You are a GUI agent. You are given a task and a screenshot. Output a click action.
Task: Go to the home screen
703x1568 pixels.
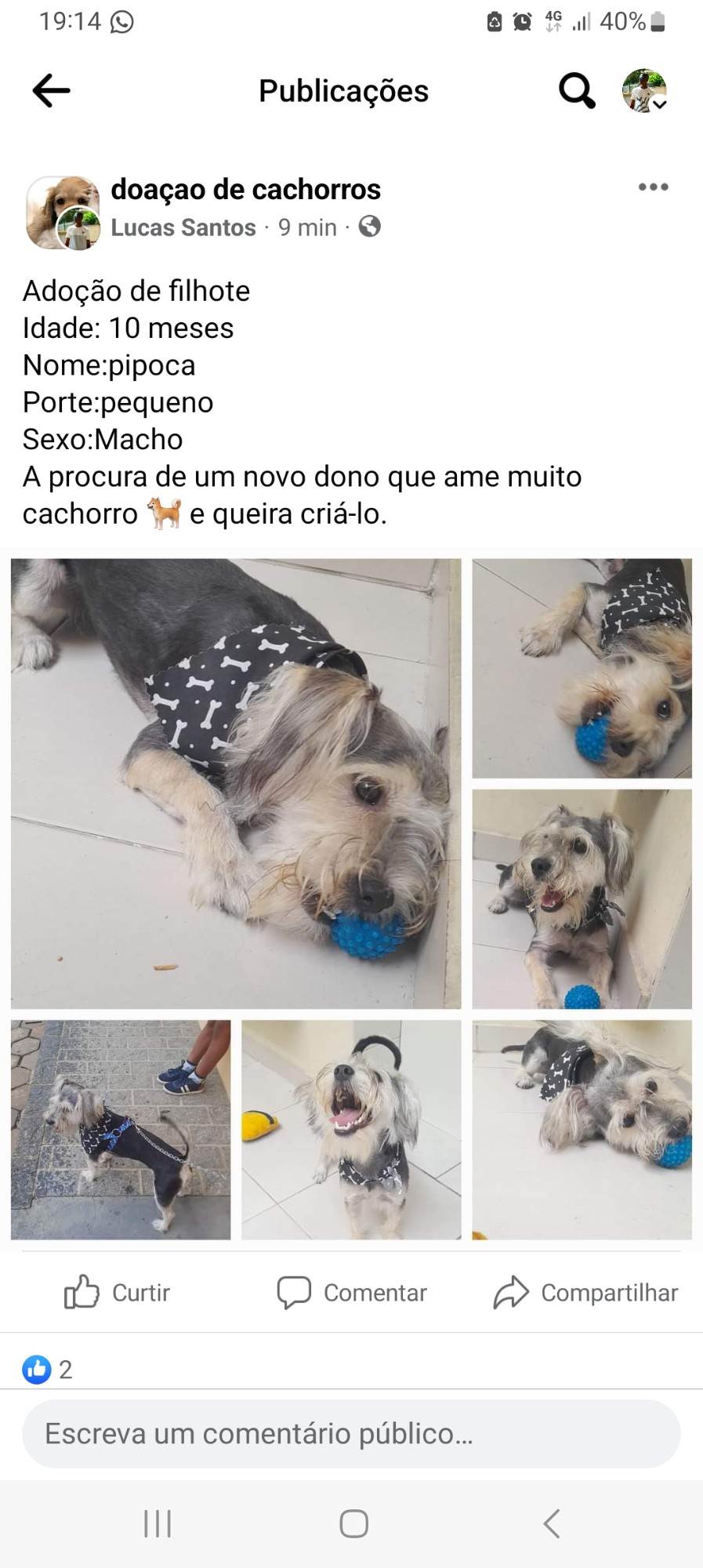pyautogui.click(x=353, y=1524)
